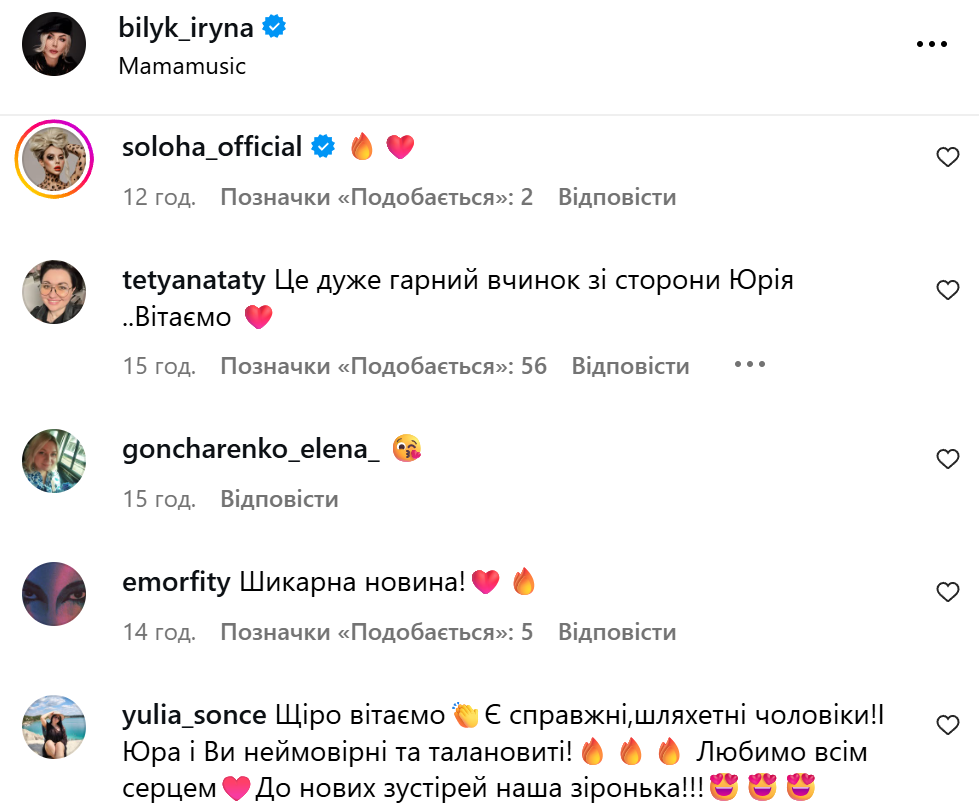Screen dimensions: 979x808
Task: Open bilyk_iryna's profile link
Action: point(186,28)
